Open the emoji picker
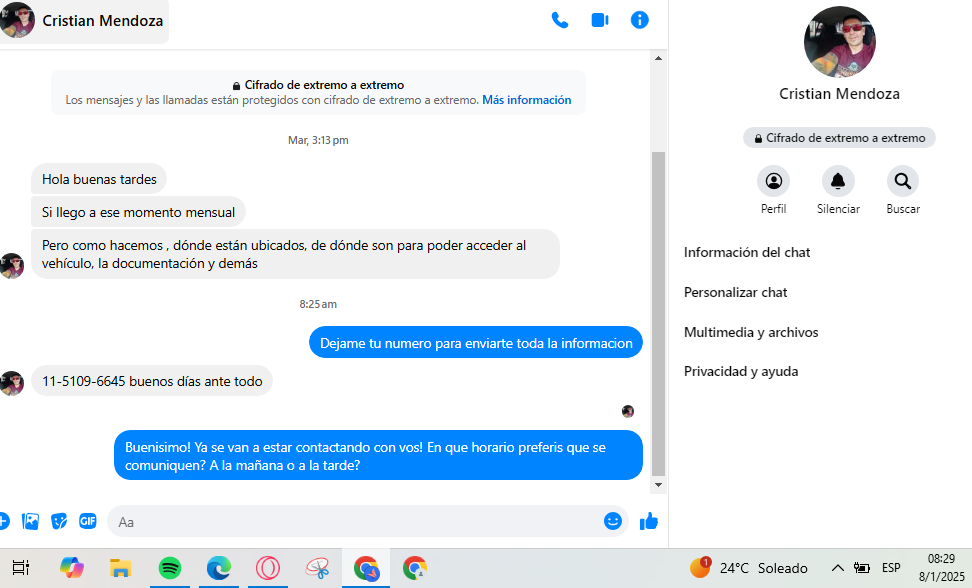The width and height of the screenshot is (972, 588). (x=613, y=521)
